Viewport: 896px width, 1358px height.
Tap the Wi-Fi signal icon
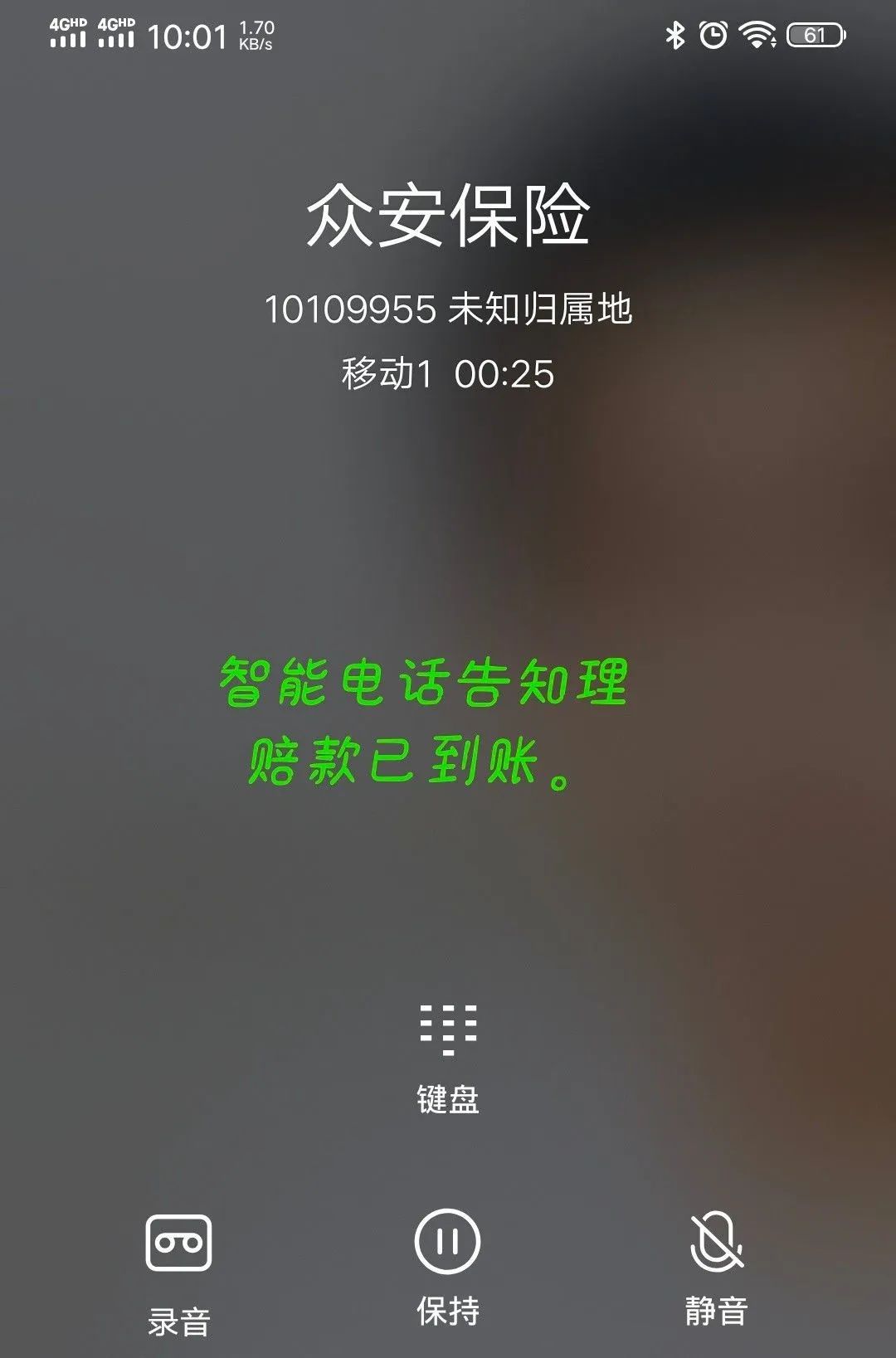tap(756, 33)
